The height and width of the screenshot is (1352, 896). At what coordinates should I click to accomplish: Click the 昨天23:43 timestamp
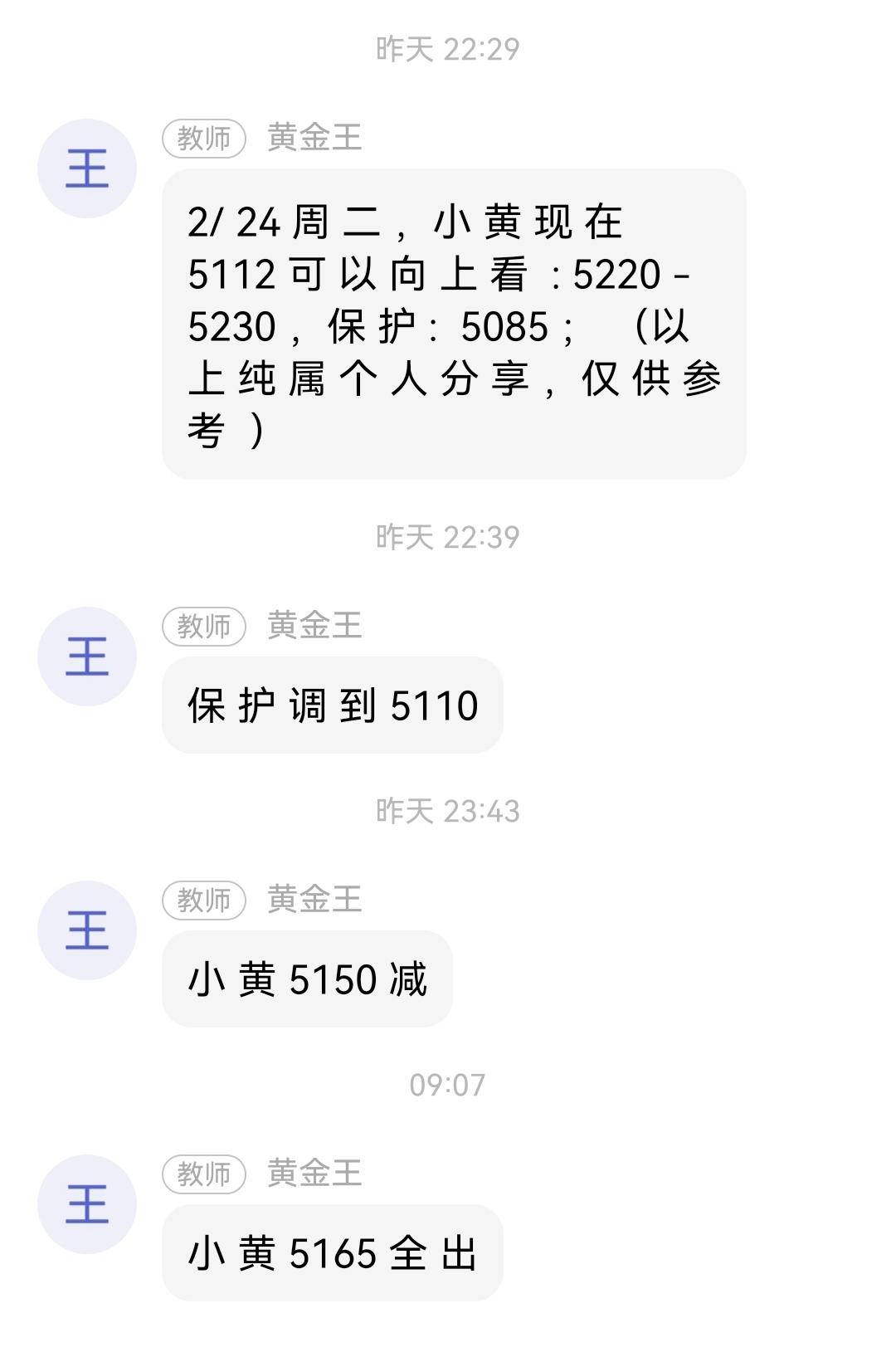click(x=447, y=812)
